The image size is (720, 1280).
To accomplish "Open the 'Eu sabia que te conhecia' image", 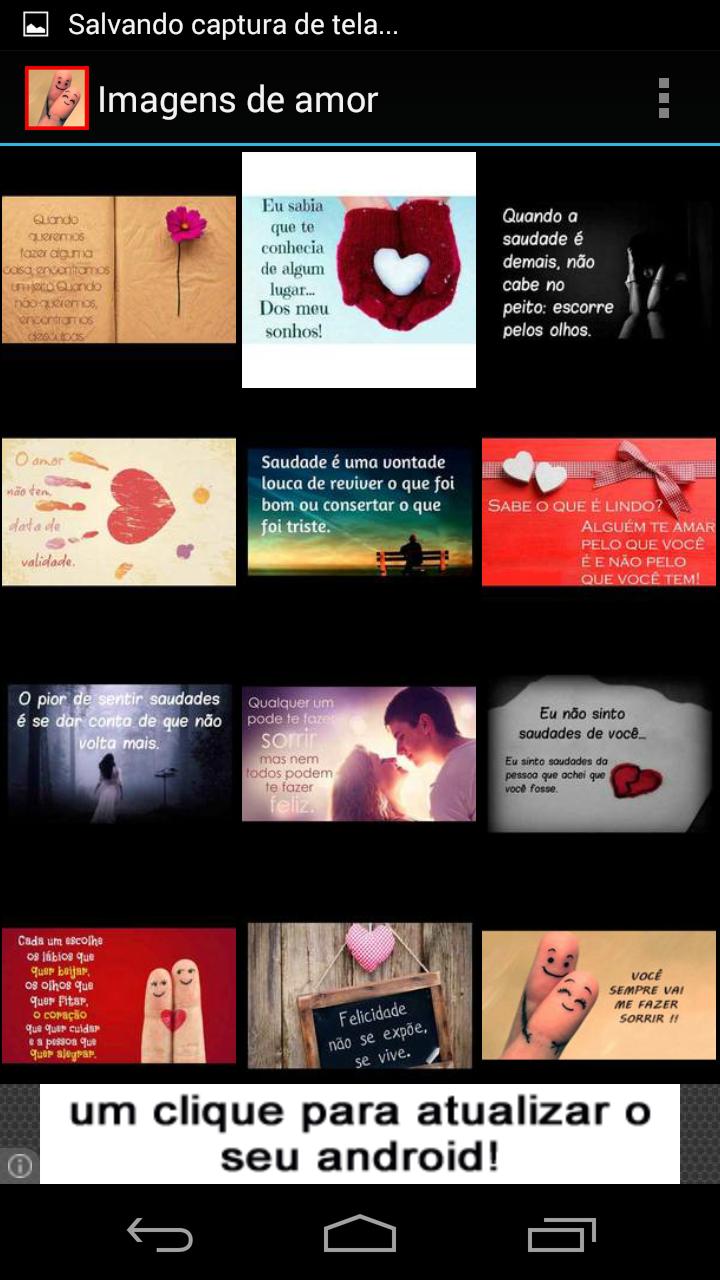I will tap(359, 270).
